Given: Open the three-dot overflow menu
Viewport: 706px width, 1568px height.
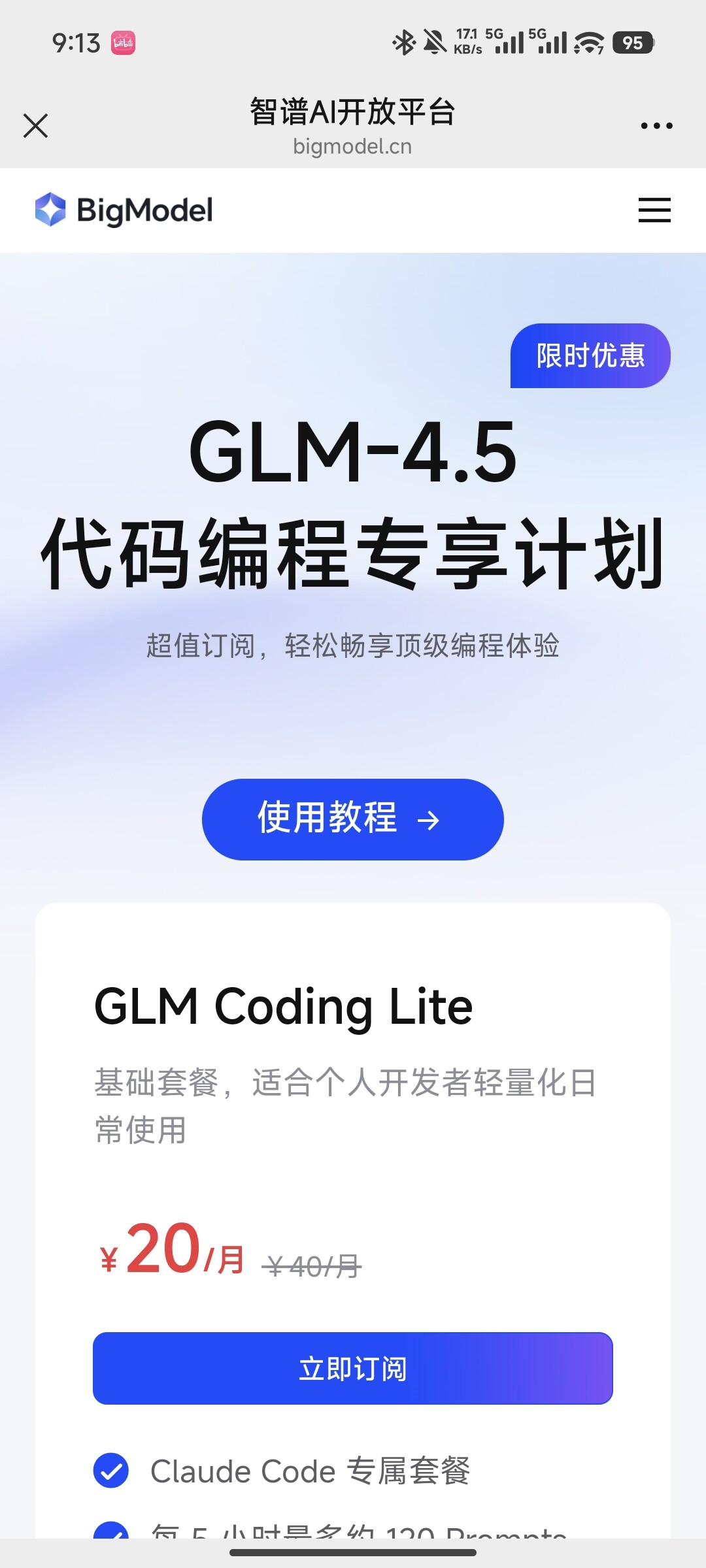Looking at the screenshot, I should click(656, 125).
